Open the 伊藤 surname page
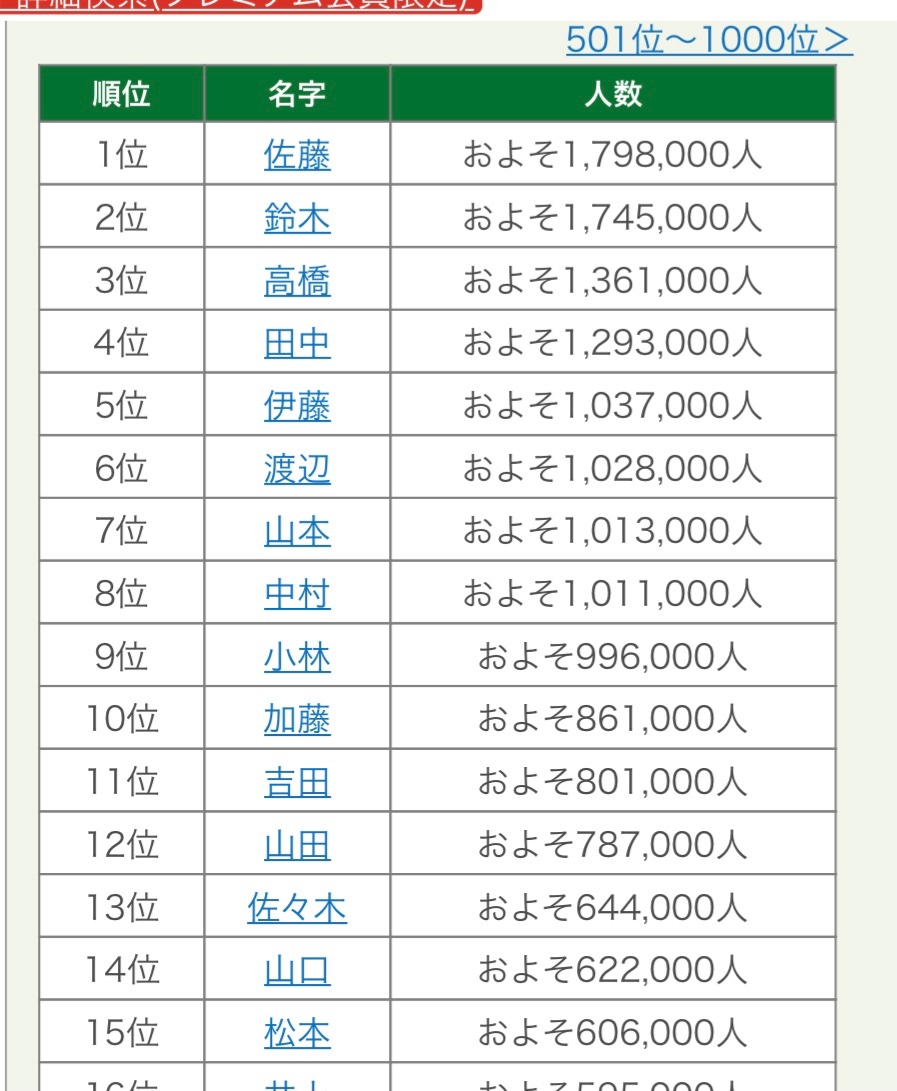The width and height of the screenshot is (897, 1091). click(297, 406)
